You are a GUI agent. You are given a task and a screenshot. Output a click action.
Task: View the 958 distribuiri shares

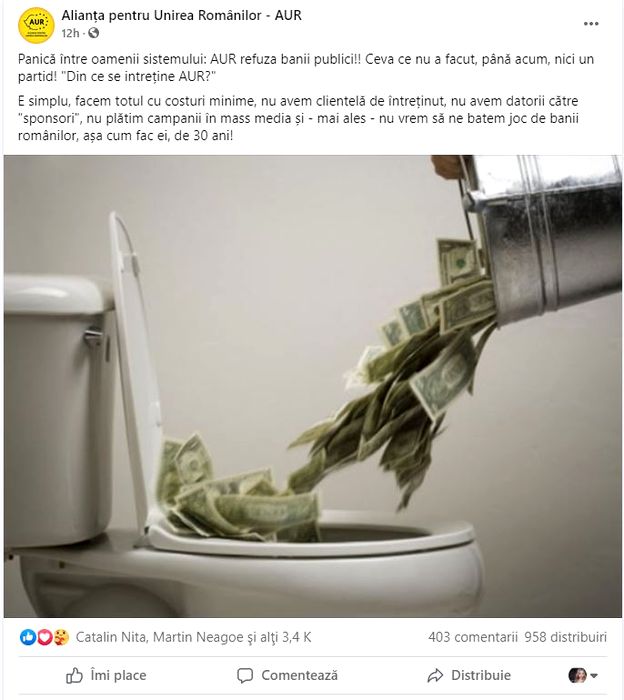coord(565,636)
